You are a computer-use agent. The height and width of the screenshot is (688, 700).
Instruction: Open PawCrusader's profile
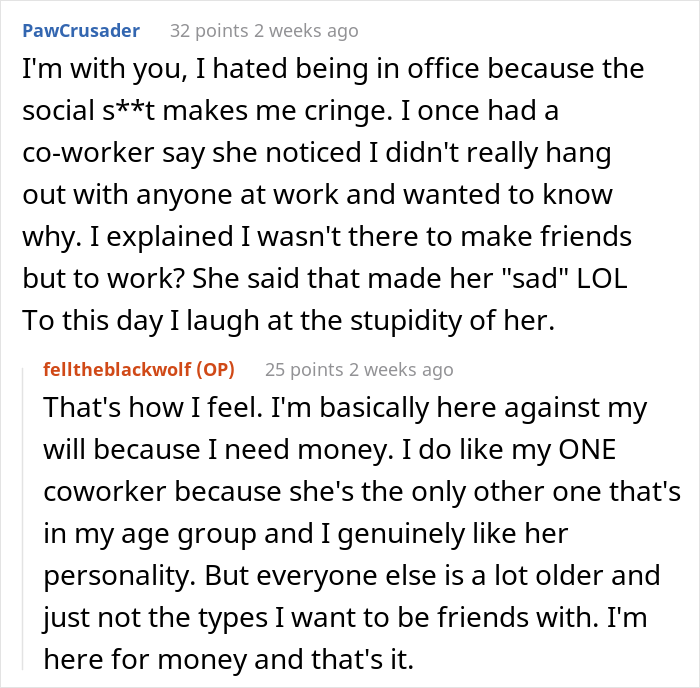81,31
